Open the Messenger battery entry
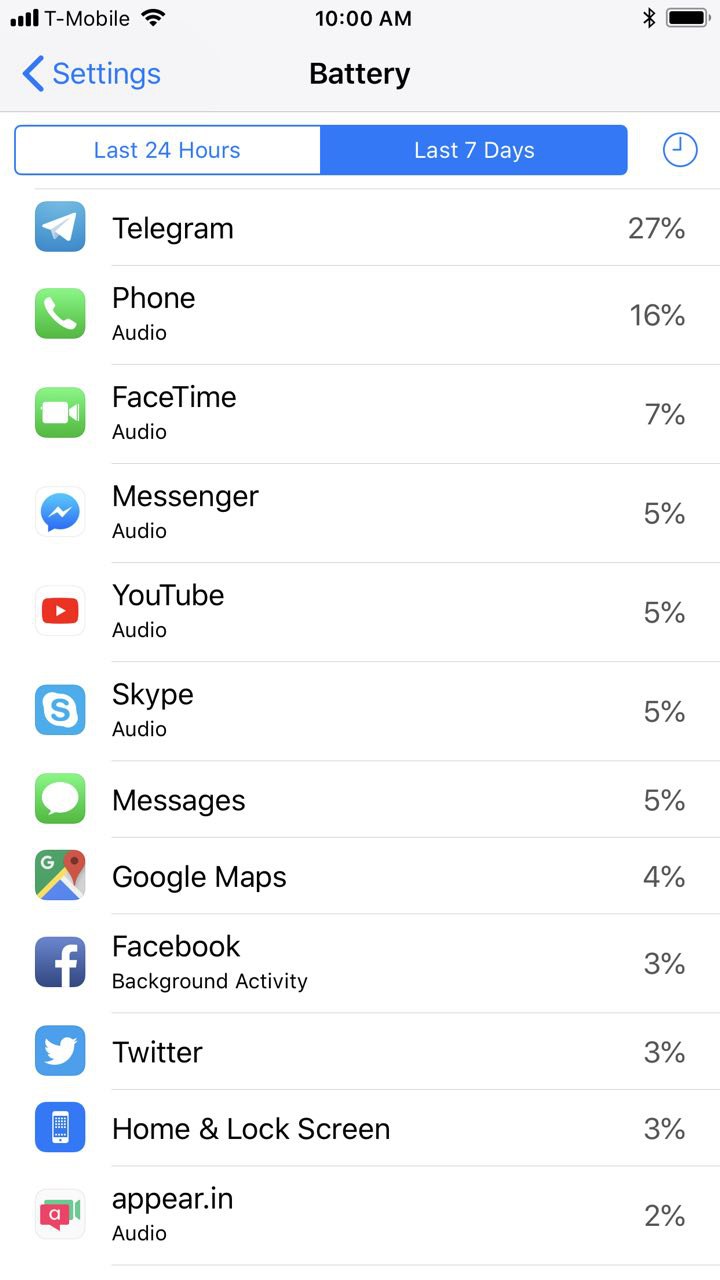The image size is (720, 1280). coord(360,513)
